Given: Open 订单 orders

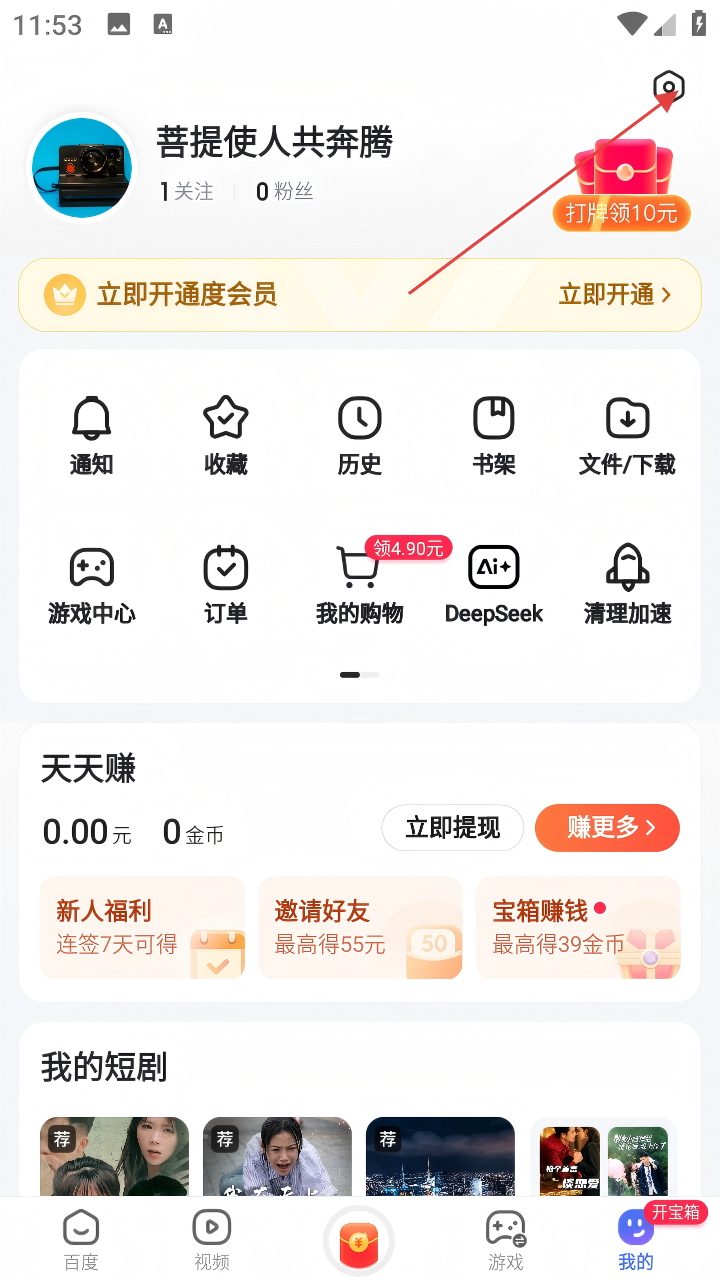Looking at the screenshot, I should coord(226,585).
